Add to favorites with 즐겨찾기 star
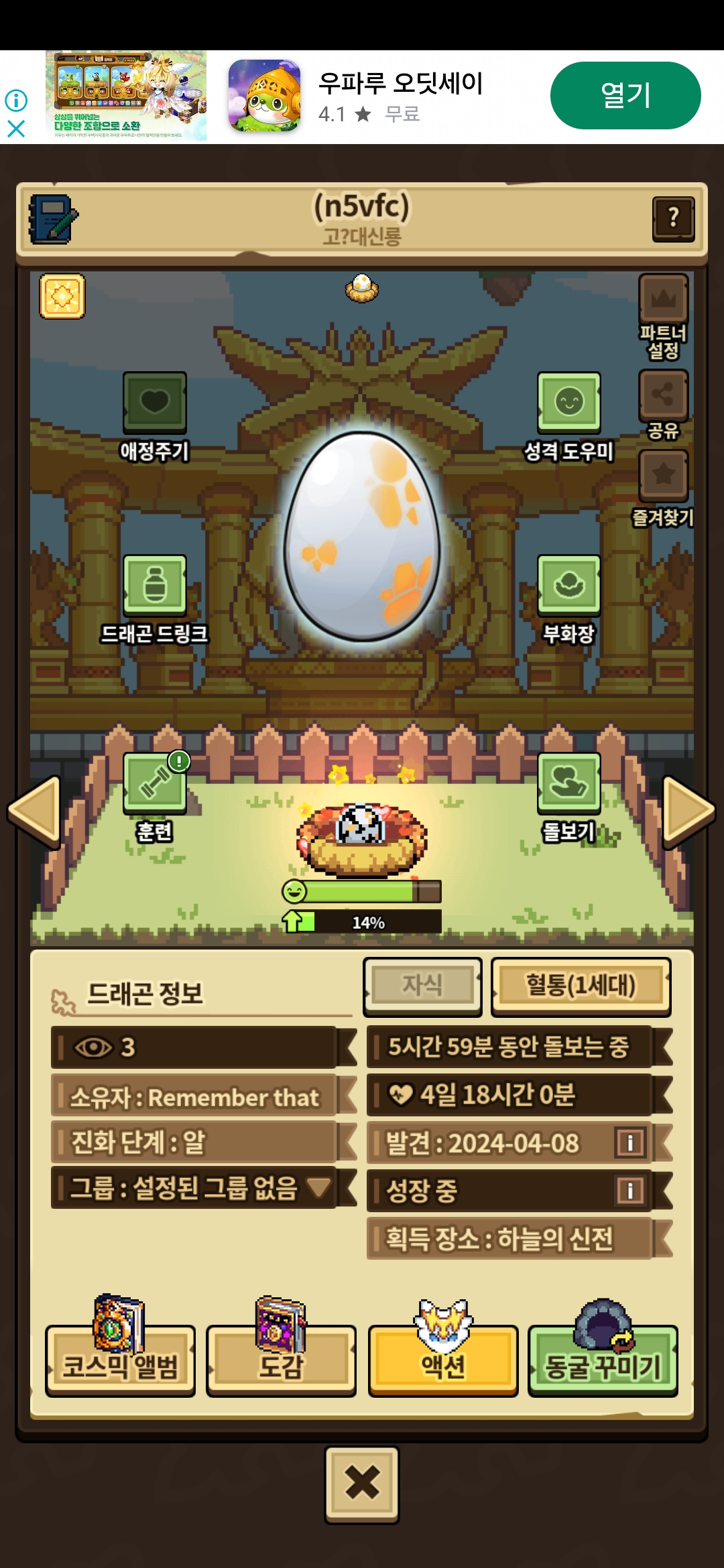The height and width of the screenshot is (1568, 724). point(663,475)
